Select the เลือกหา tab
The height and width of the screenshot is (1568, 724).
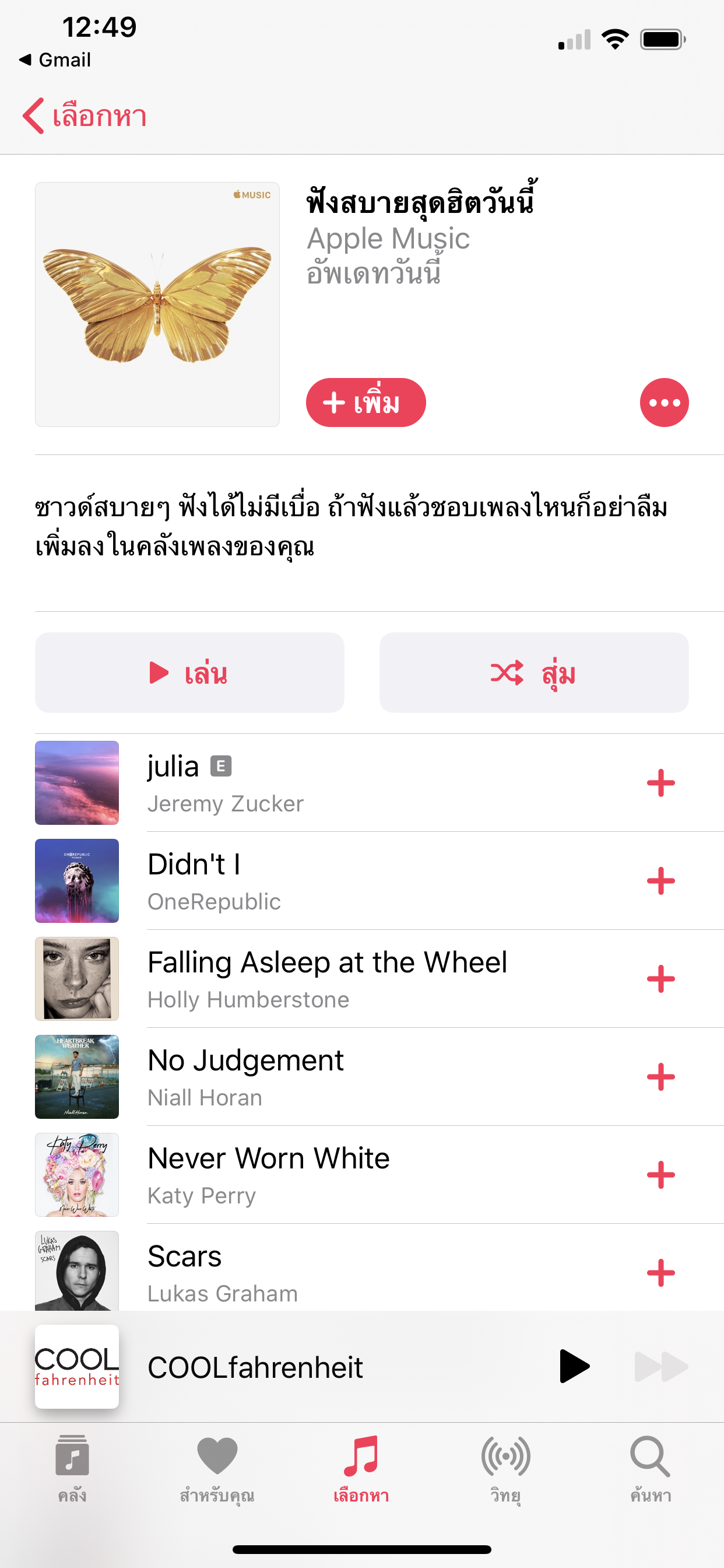pos(361,1468)
